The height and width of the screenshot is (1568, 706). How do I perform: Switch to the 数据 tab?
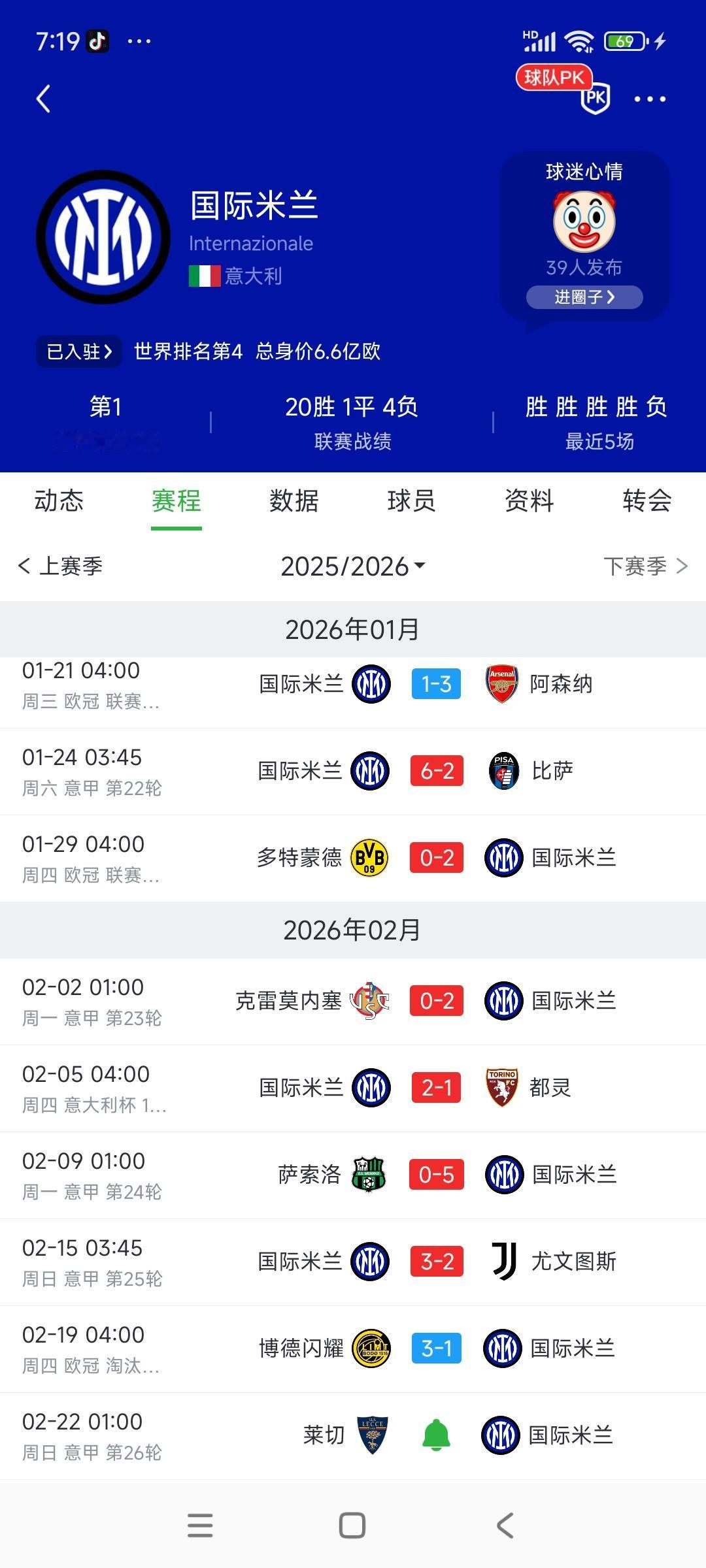pos(293,501)
